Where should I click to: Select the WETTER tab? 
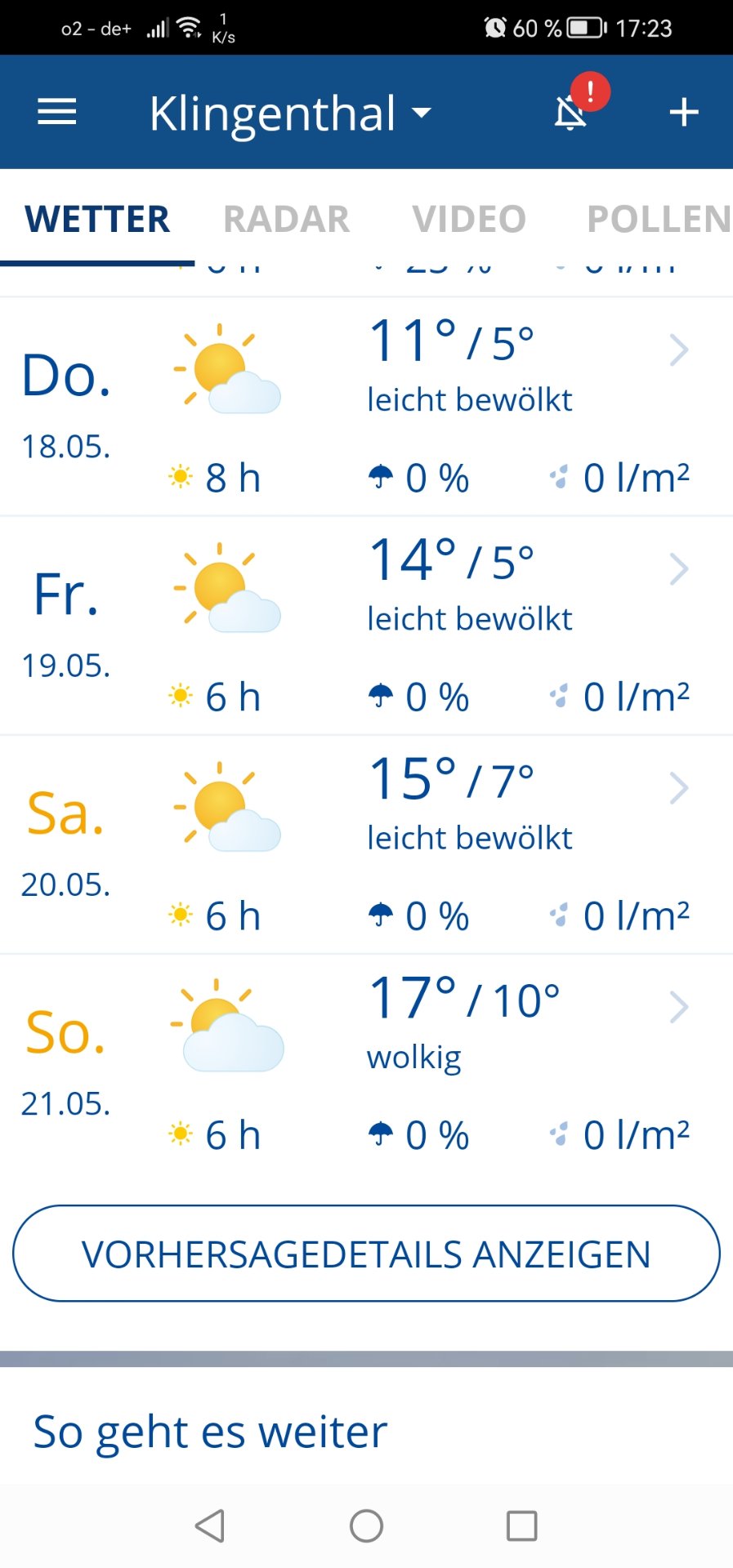tap(97, 219)
